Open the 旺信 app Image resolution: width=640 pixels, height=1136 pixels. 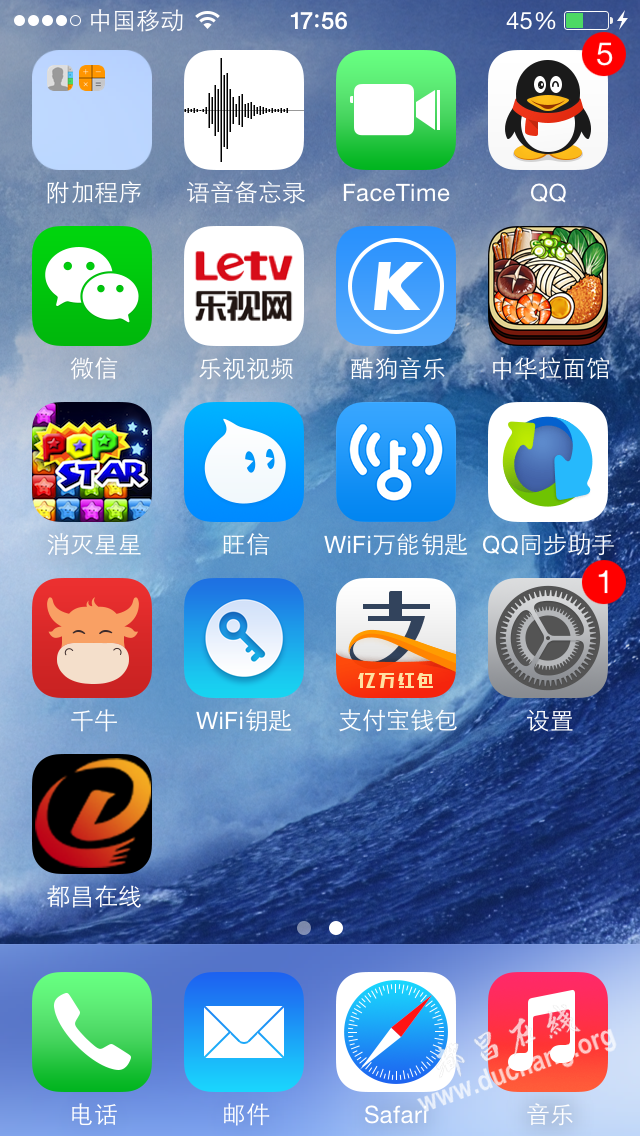point(244,462)
